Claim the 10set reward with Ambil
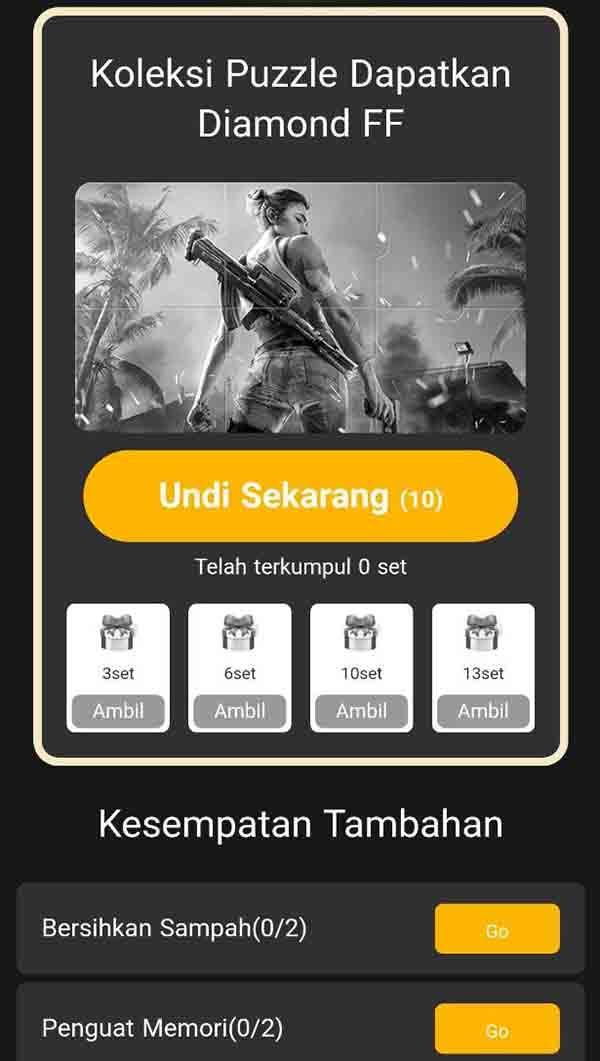Image resolution: width=600 pixels, height=1061 pixels. 361,711
